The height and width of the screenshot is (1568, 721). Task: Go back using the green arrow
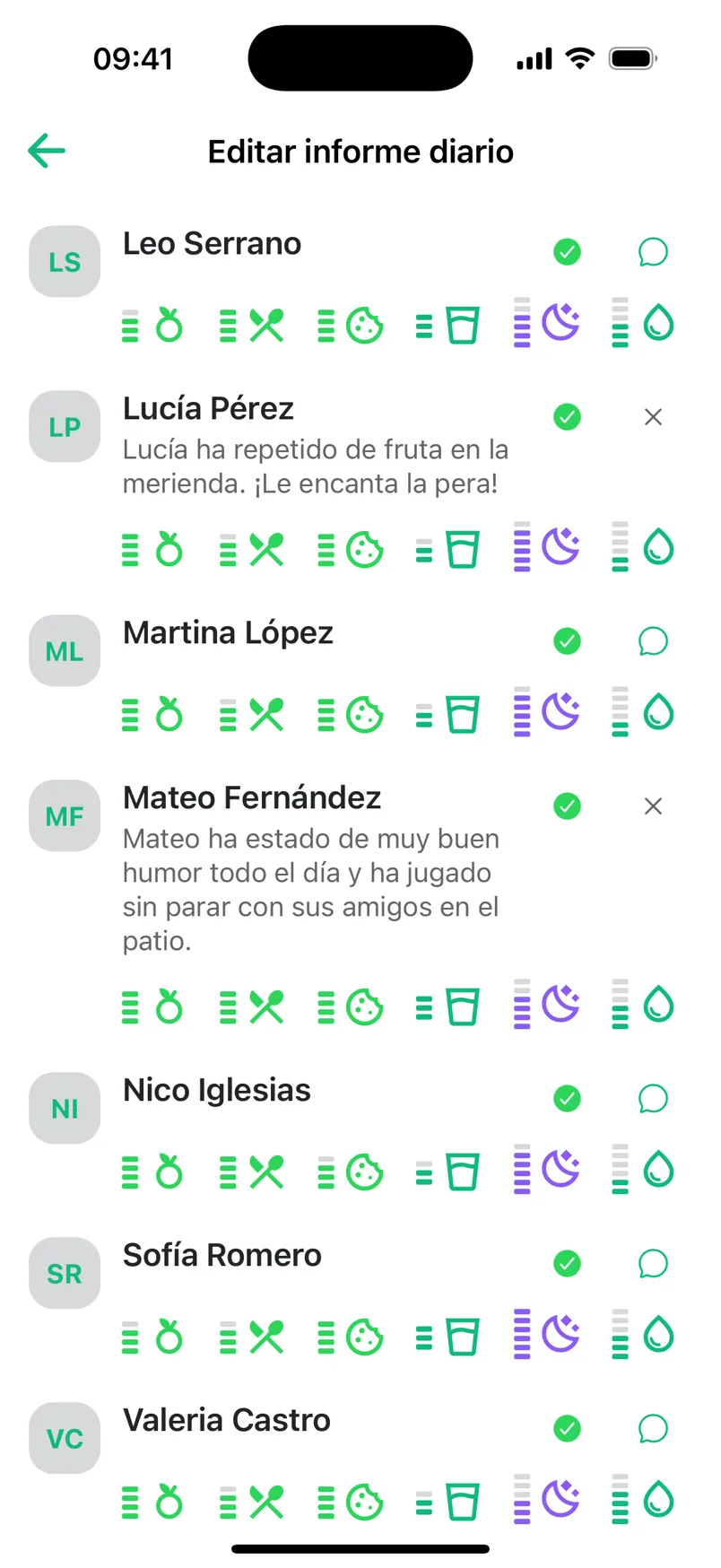click(47, 151)
